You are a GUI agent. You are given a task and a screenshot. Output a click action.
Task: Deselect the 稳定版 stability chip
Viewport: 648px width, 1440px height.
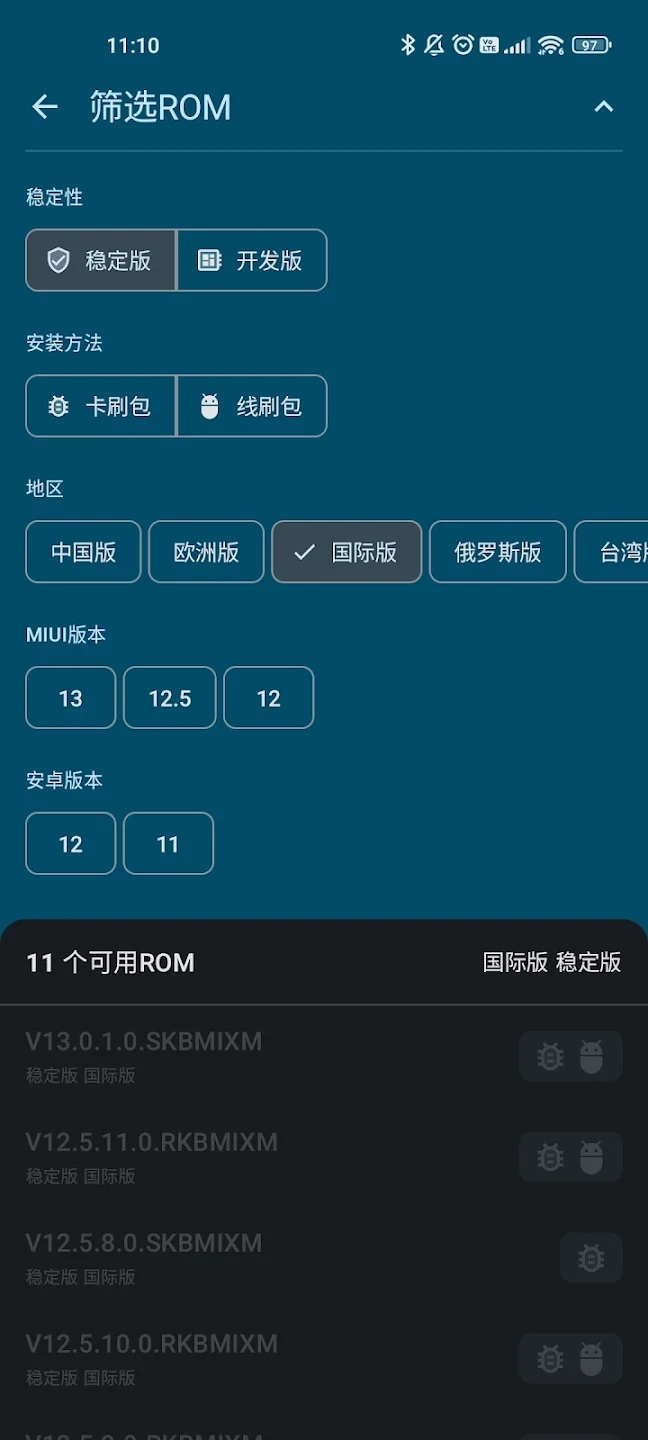click(x=101, y=260)
